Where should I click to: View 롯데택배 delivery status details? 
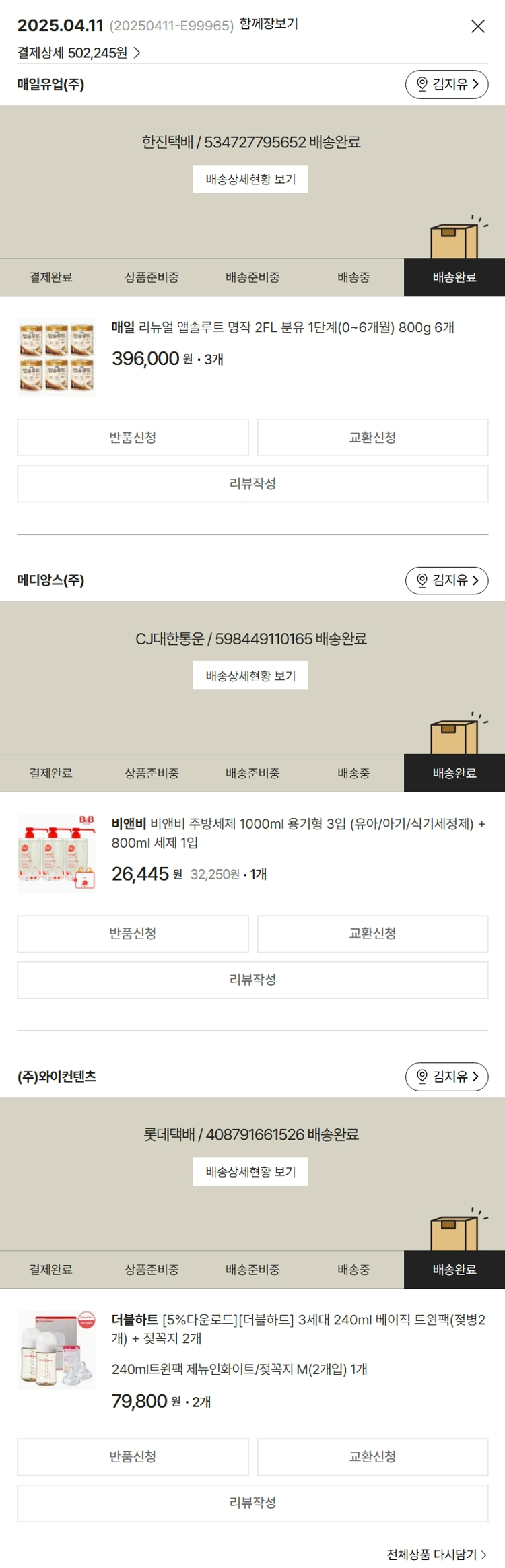click(x=250, y=1171)
